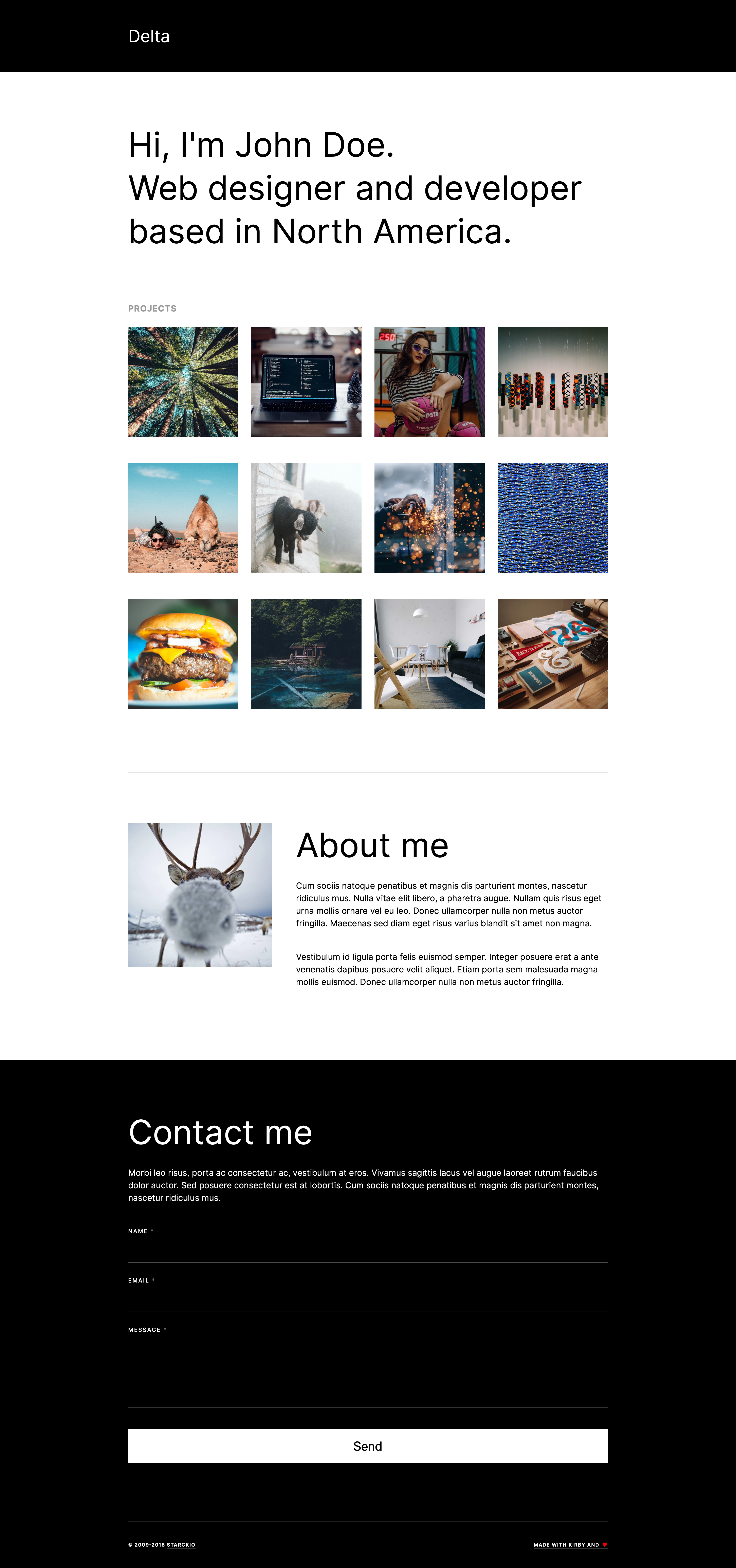Open the Delta site title link
736x1568 pixels.
point(149,37)
